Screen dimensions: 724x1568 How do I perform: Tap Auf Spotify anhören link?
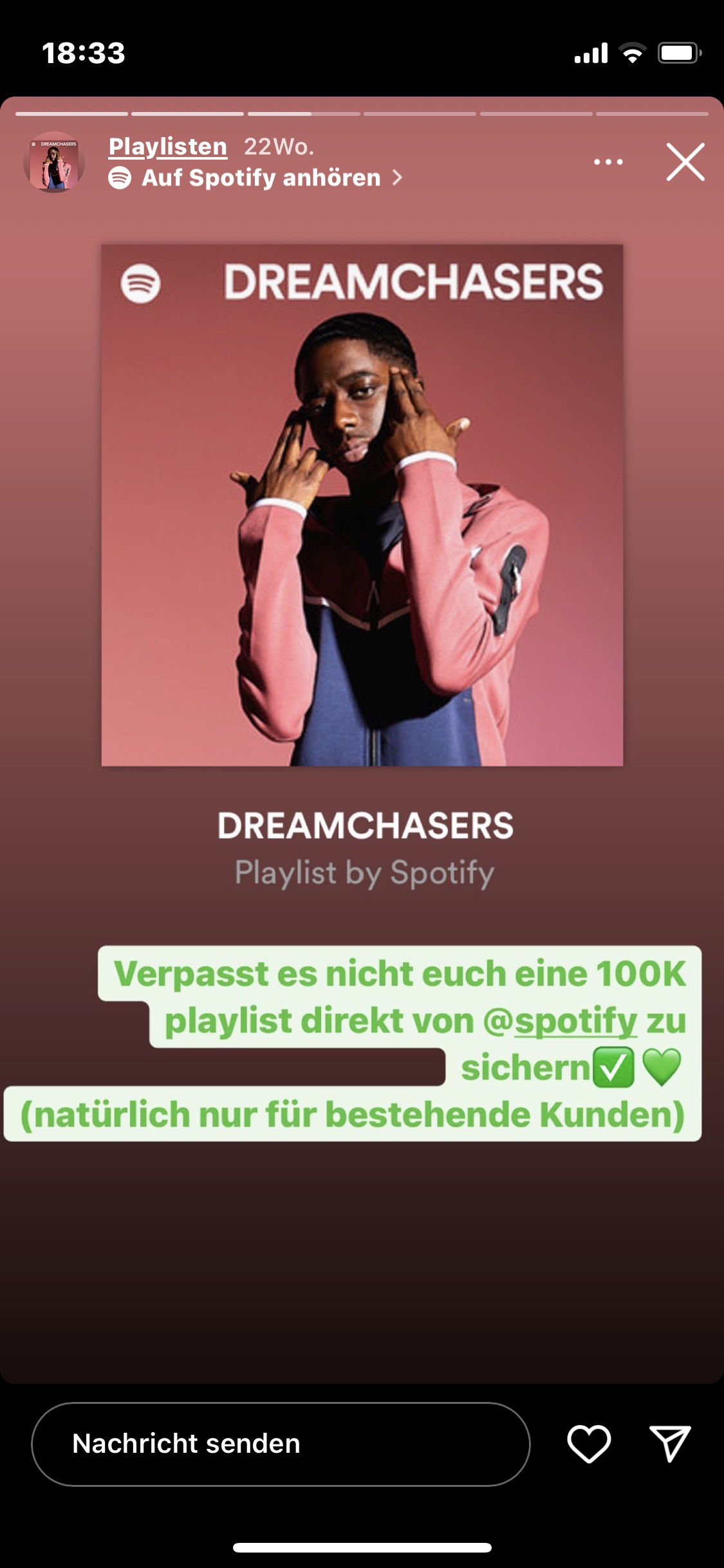pyautogui.click(x=261, y=178)
